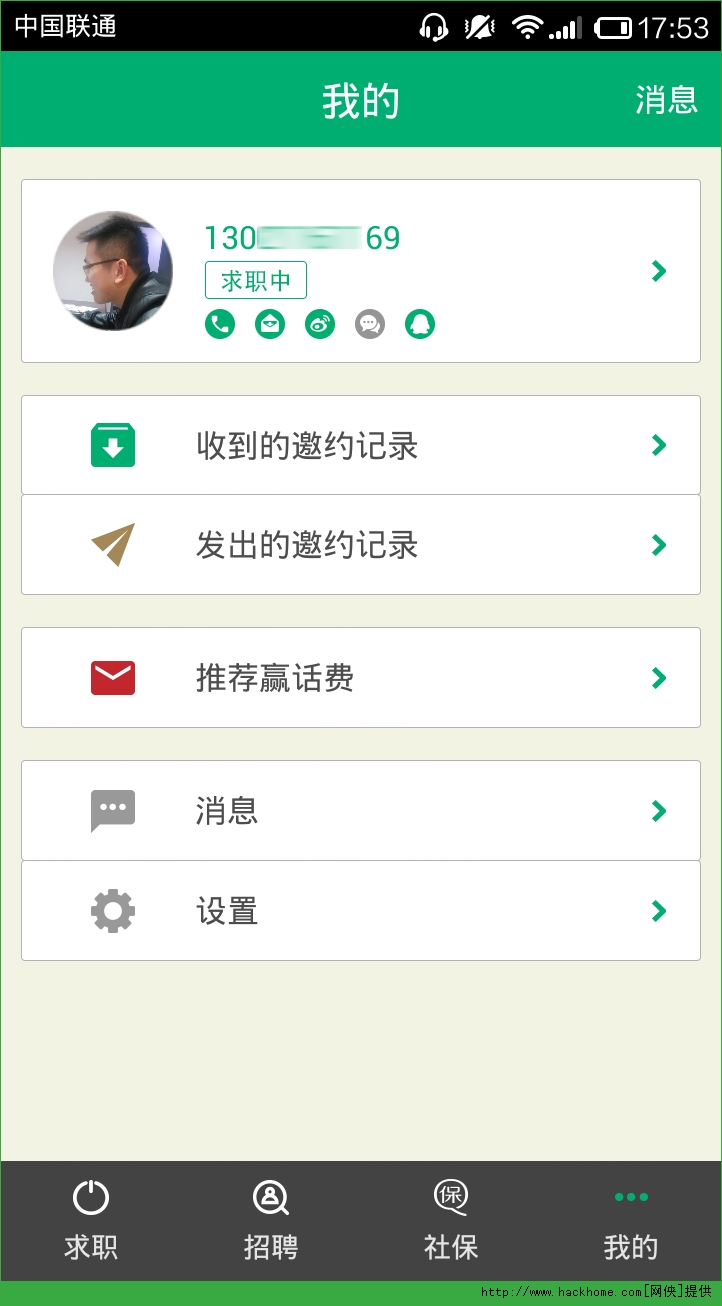Switch to the 招聘 tab
Screen dimensions: 722x1306
point(271,1220)
